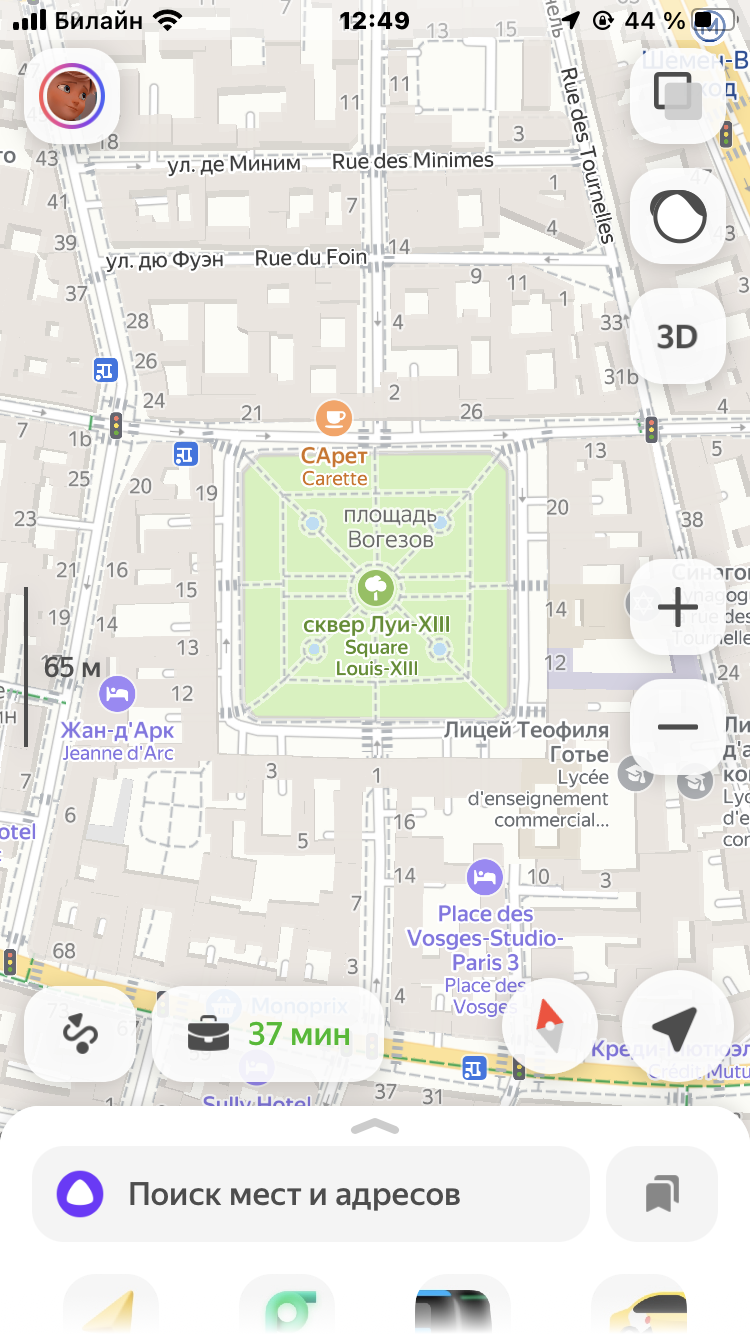Open saved bookmarks next to search
750x1334 pixels.
(662, 1193)
